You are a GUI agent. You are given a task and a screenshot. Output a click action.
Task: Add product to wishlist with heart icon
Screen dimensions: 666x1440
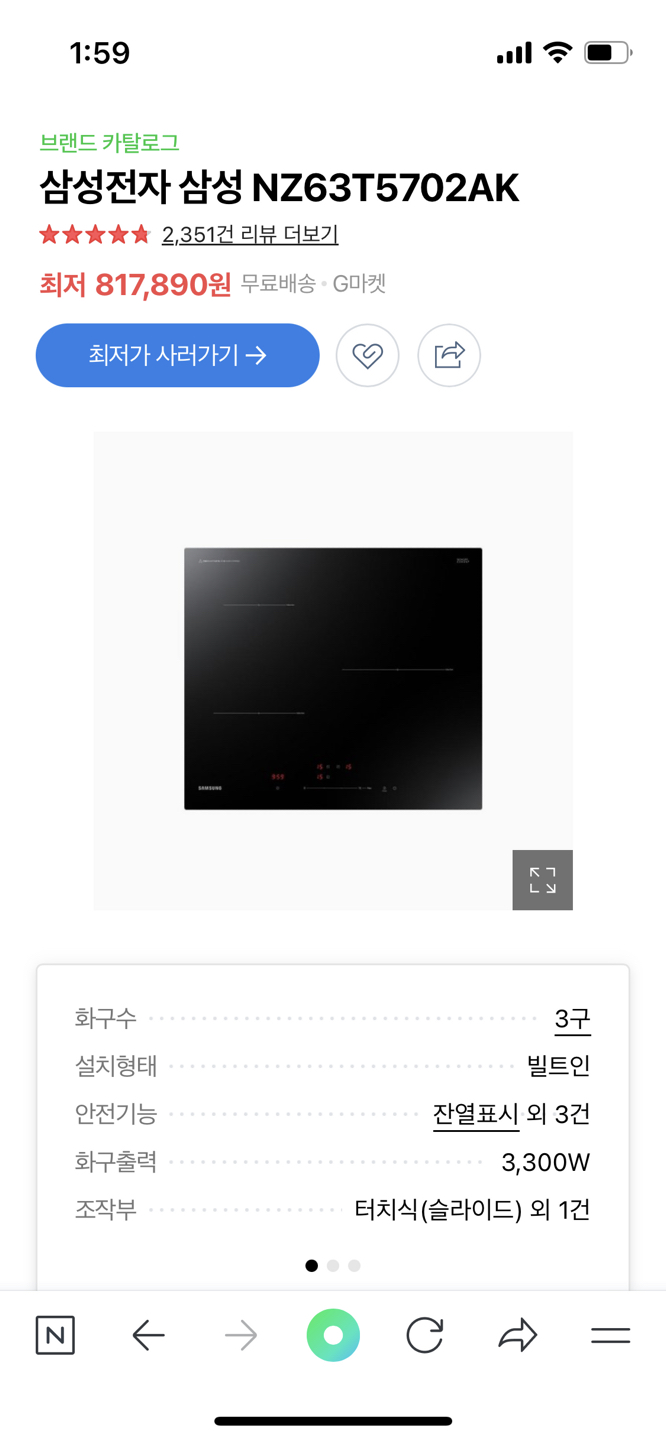(367, 355)
